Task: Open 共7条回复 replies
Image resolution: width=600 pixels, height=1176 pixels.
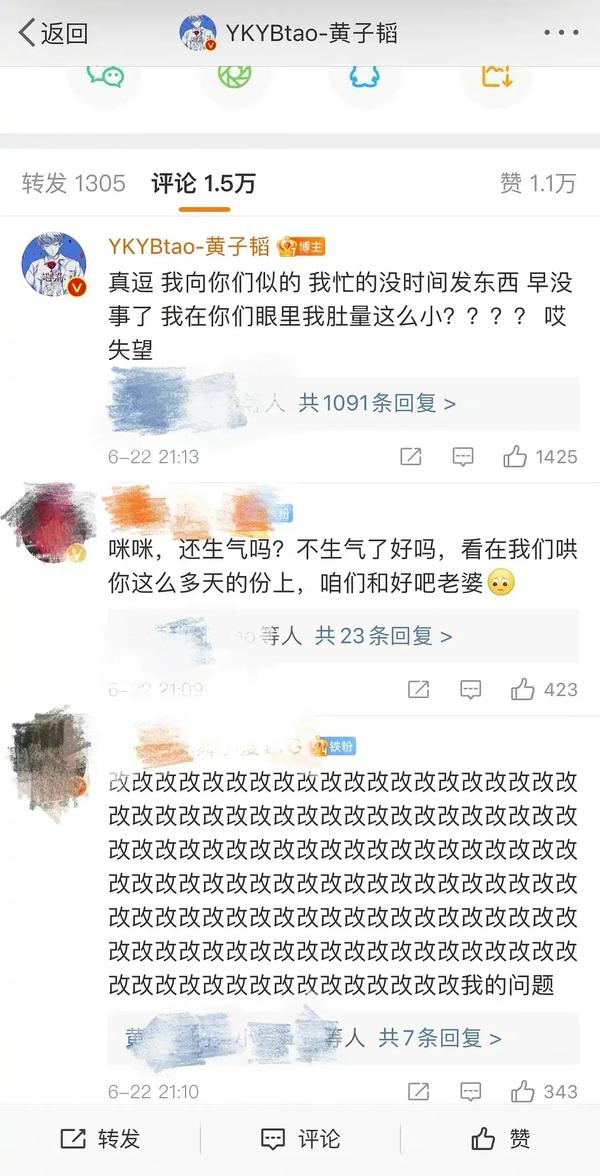Action: coord(440,1038)
